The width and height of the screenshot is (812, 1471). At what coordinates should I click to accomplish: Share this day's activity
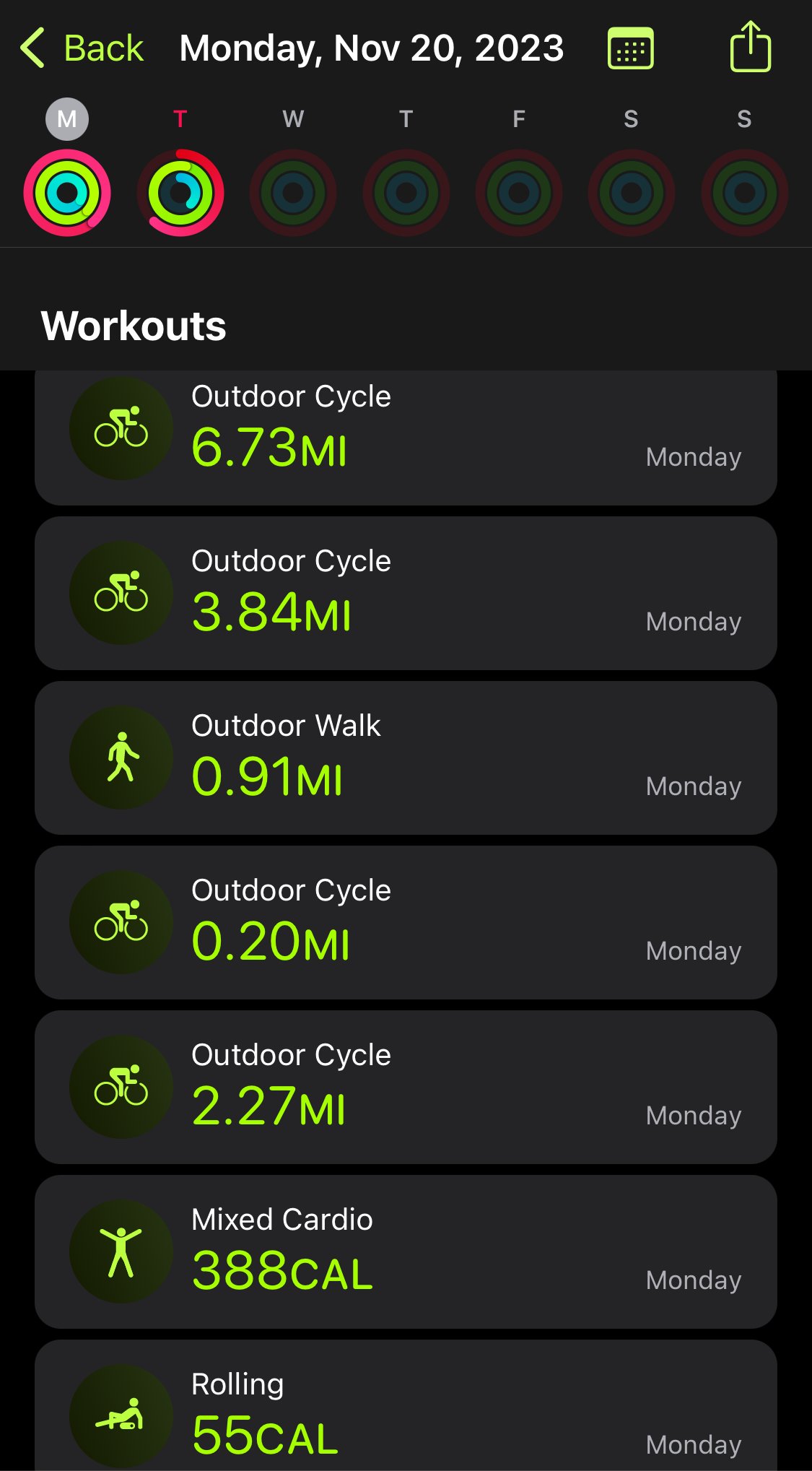tap(751, 47)
